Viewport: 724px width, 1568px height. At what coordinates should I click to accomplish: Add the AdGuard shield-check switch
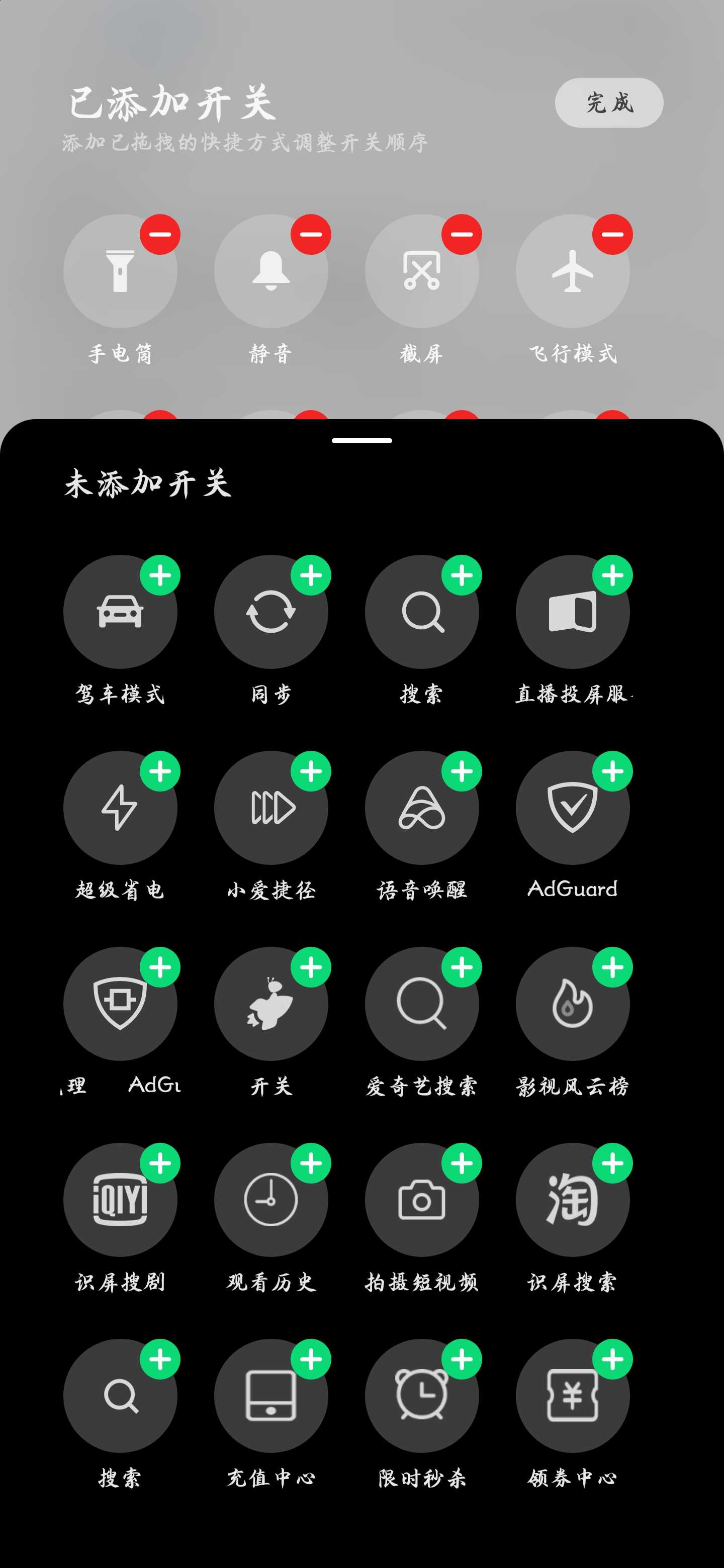point(613,771)
